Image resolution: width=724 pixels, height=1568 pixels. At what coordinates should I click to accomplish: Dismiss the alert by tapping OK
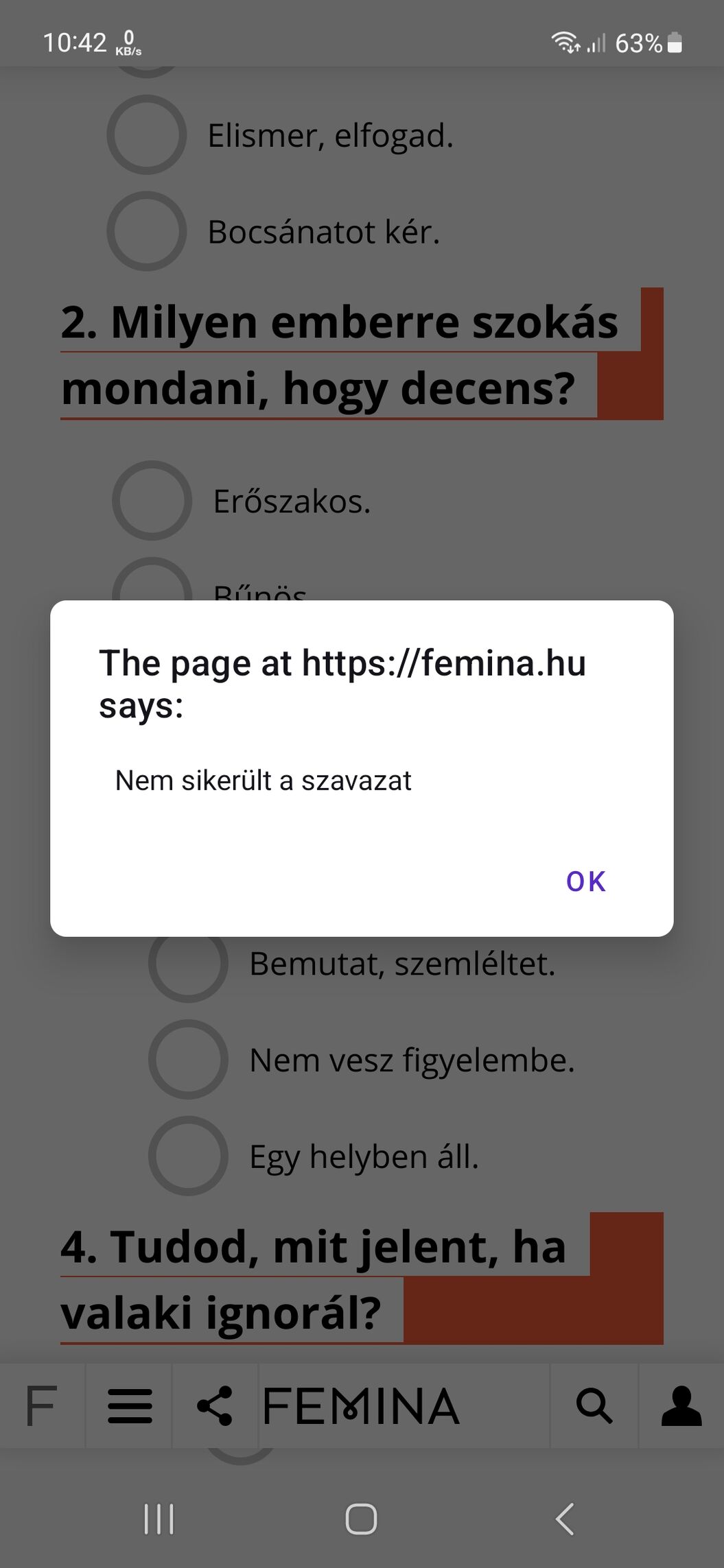click(x=585, y=881)
